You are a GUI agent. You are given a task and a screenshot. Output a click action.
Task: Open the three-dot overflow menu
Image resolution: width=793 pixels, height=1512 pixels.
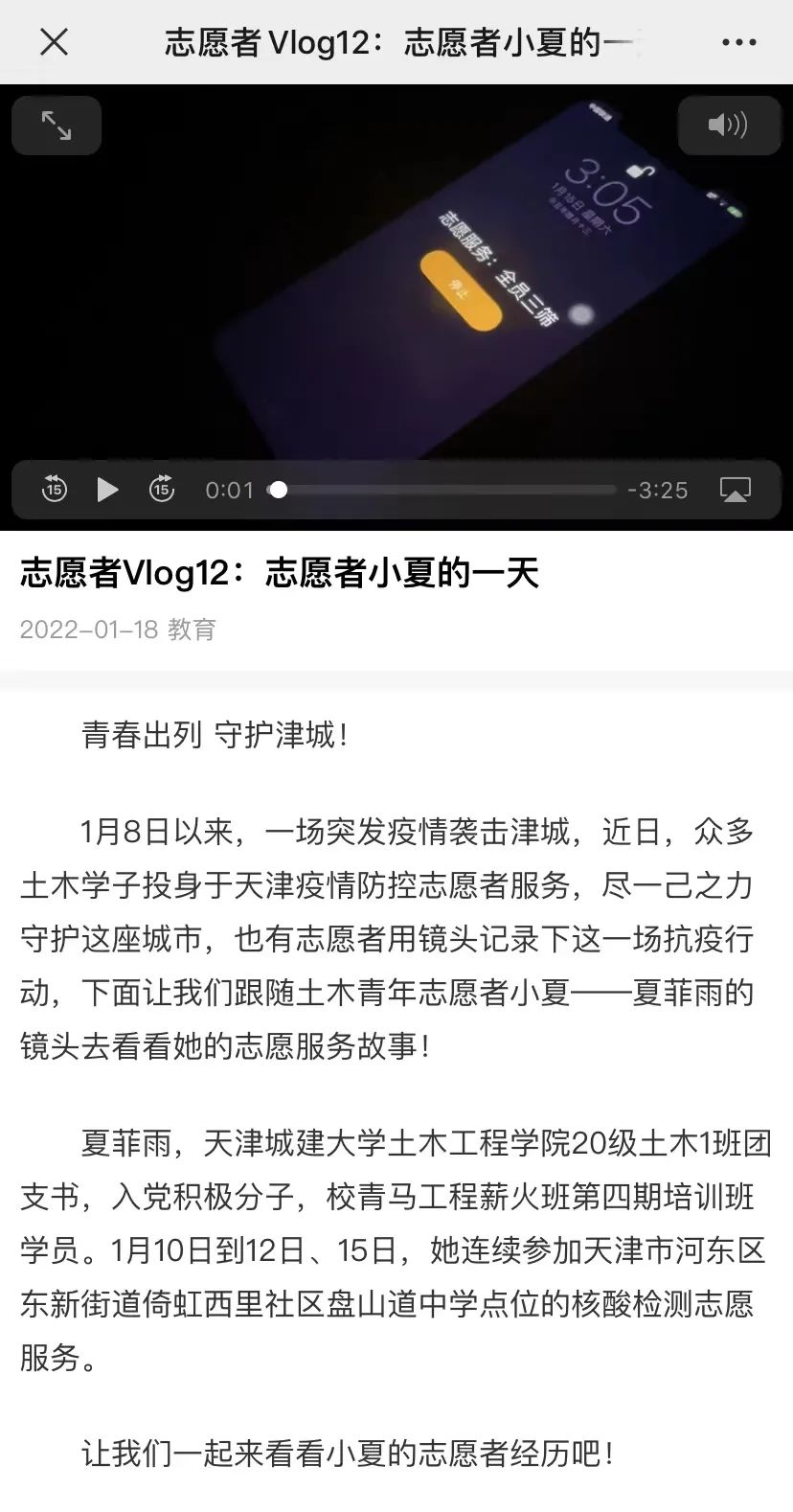(x=738, y=42)
